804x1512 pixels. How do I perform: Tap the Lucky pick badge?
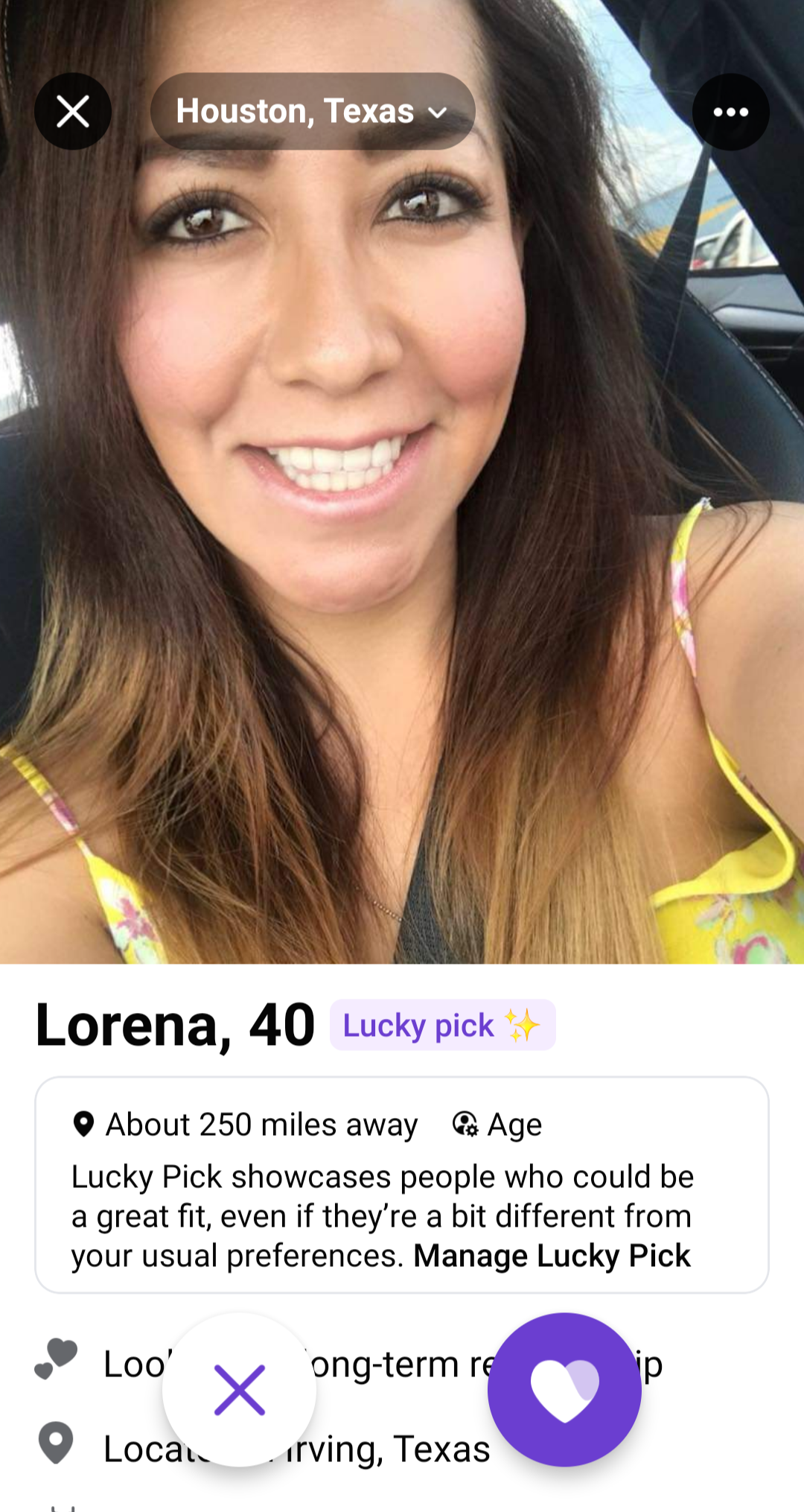[442, 1025]
